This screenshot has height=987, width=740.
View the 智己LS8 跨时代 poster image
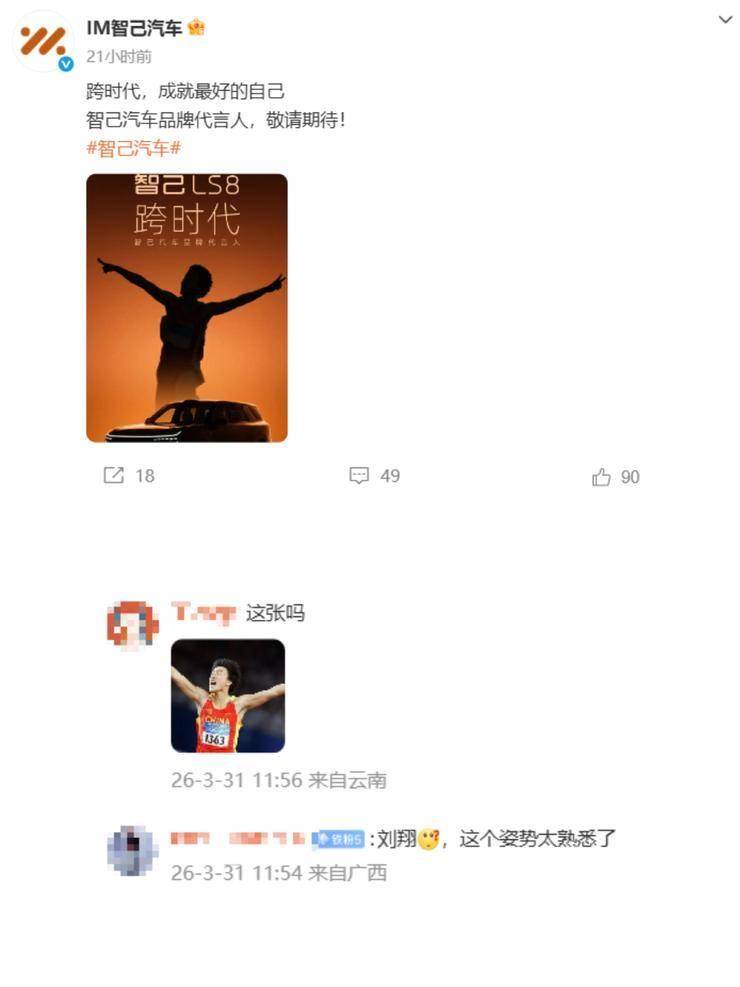187,308
